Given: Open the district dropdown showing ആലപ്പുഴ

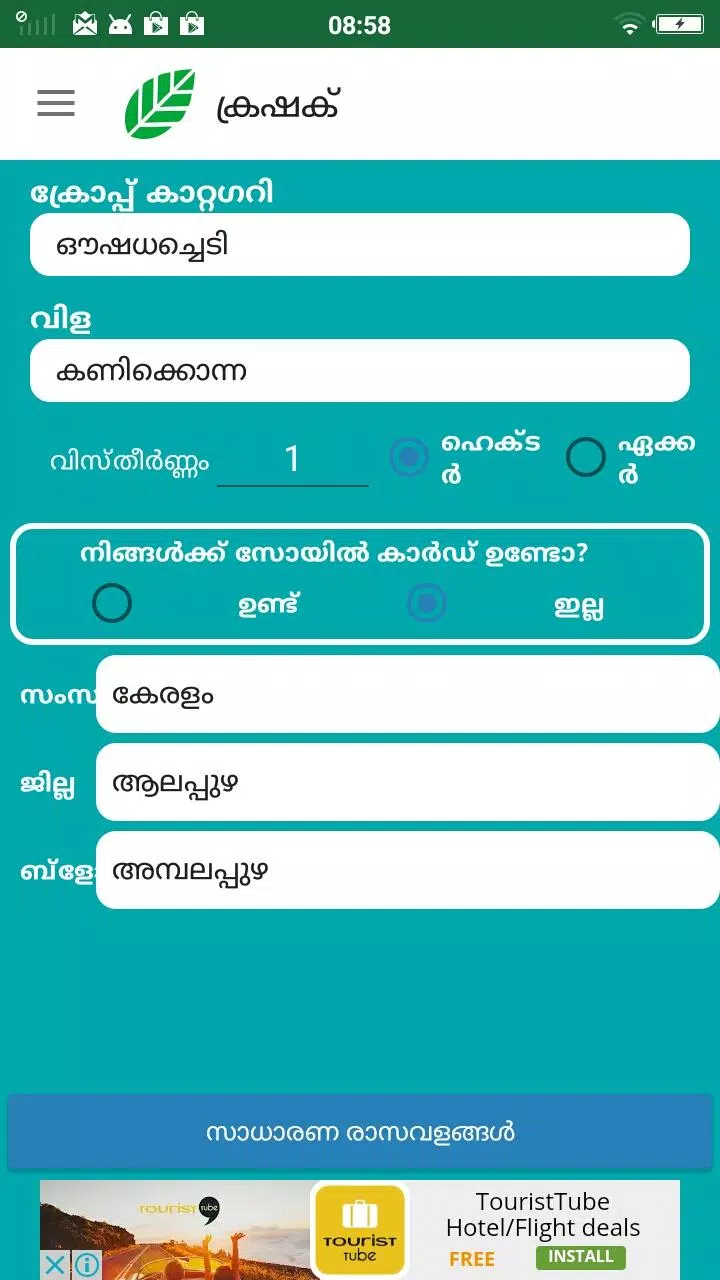Looking at the screenshot, I should [x=407, y=783].
